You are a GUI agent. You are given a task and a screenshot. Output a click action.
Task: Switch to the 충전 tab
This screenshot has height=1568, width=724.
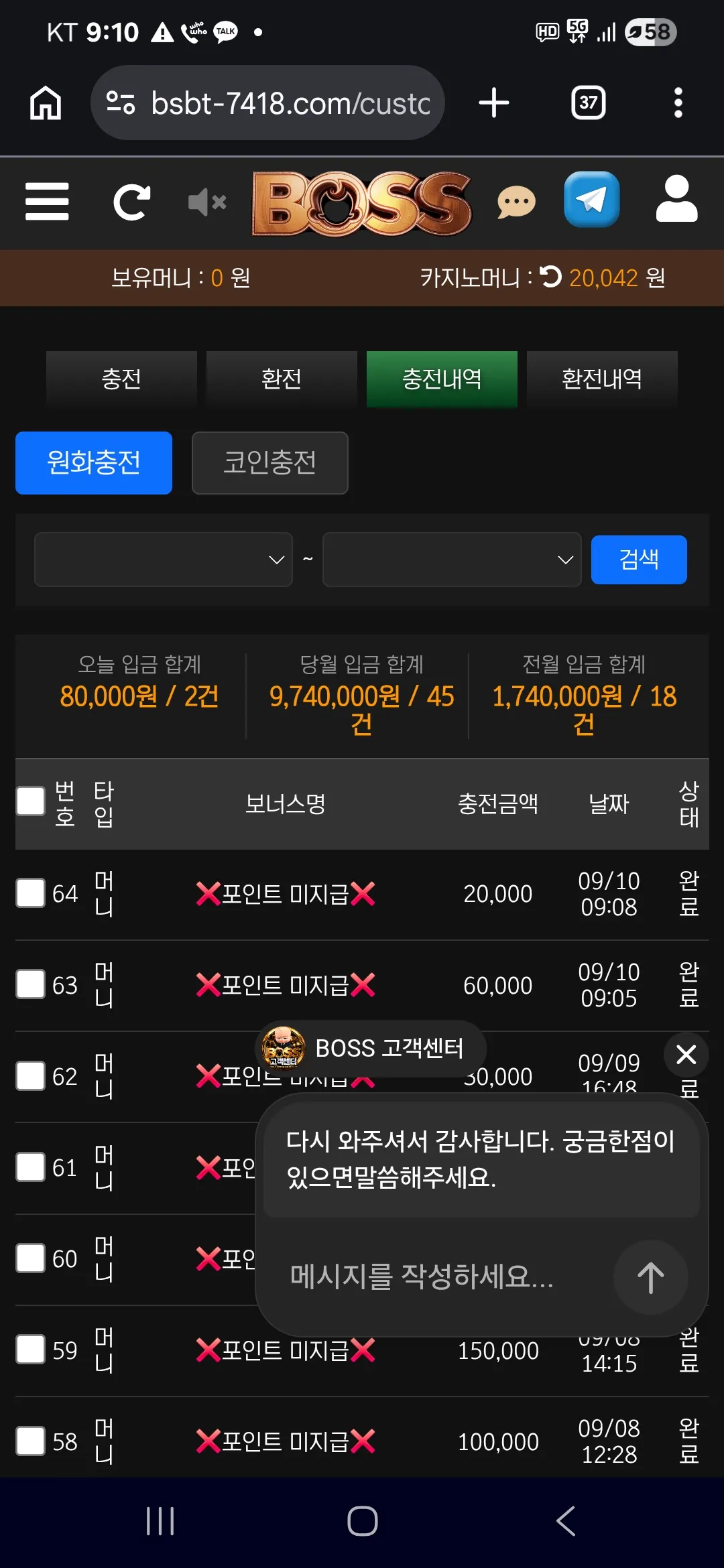point(121,379)
